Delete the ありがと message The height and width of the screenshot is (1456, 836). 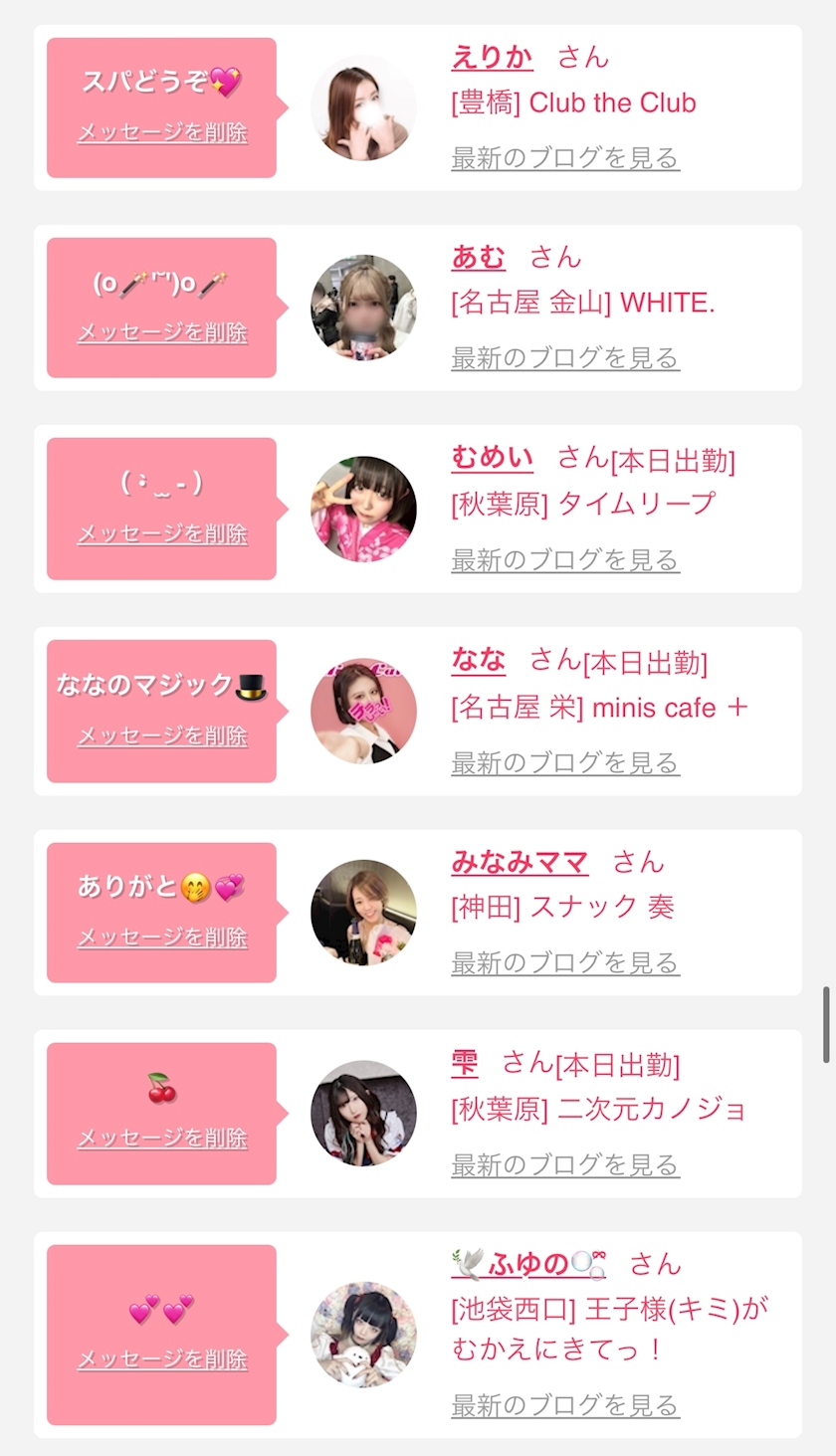[x=162, y=936]
